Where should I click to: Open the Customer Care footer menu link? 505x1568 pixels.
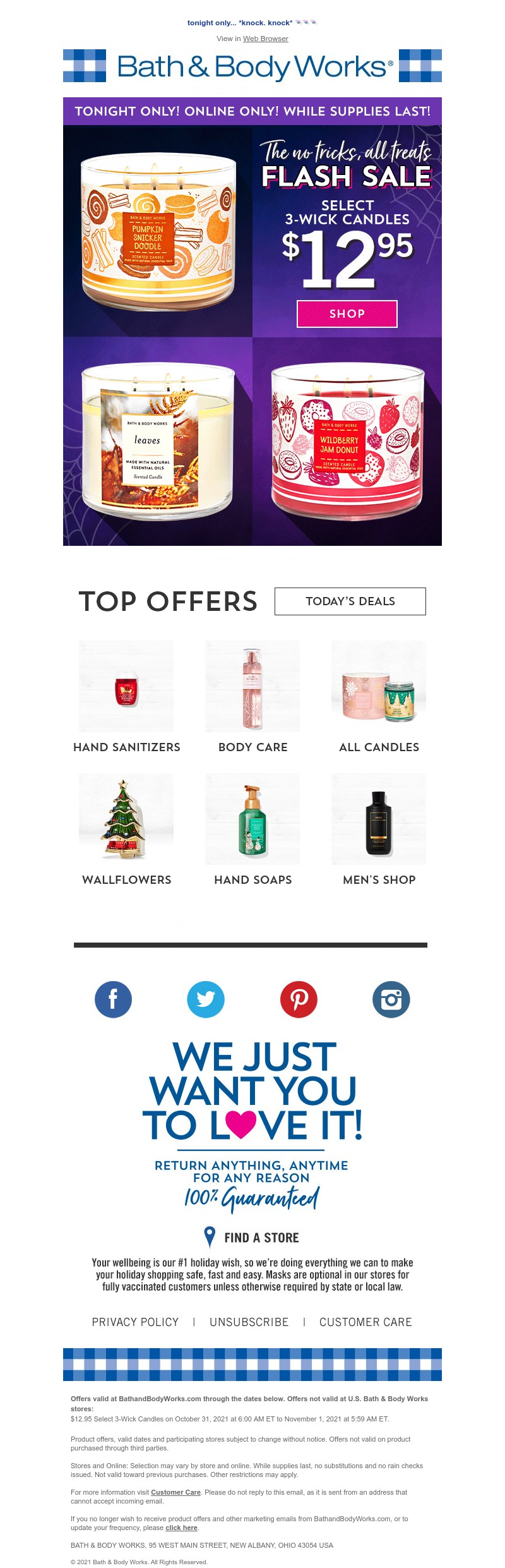(x=365, y=1322)
